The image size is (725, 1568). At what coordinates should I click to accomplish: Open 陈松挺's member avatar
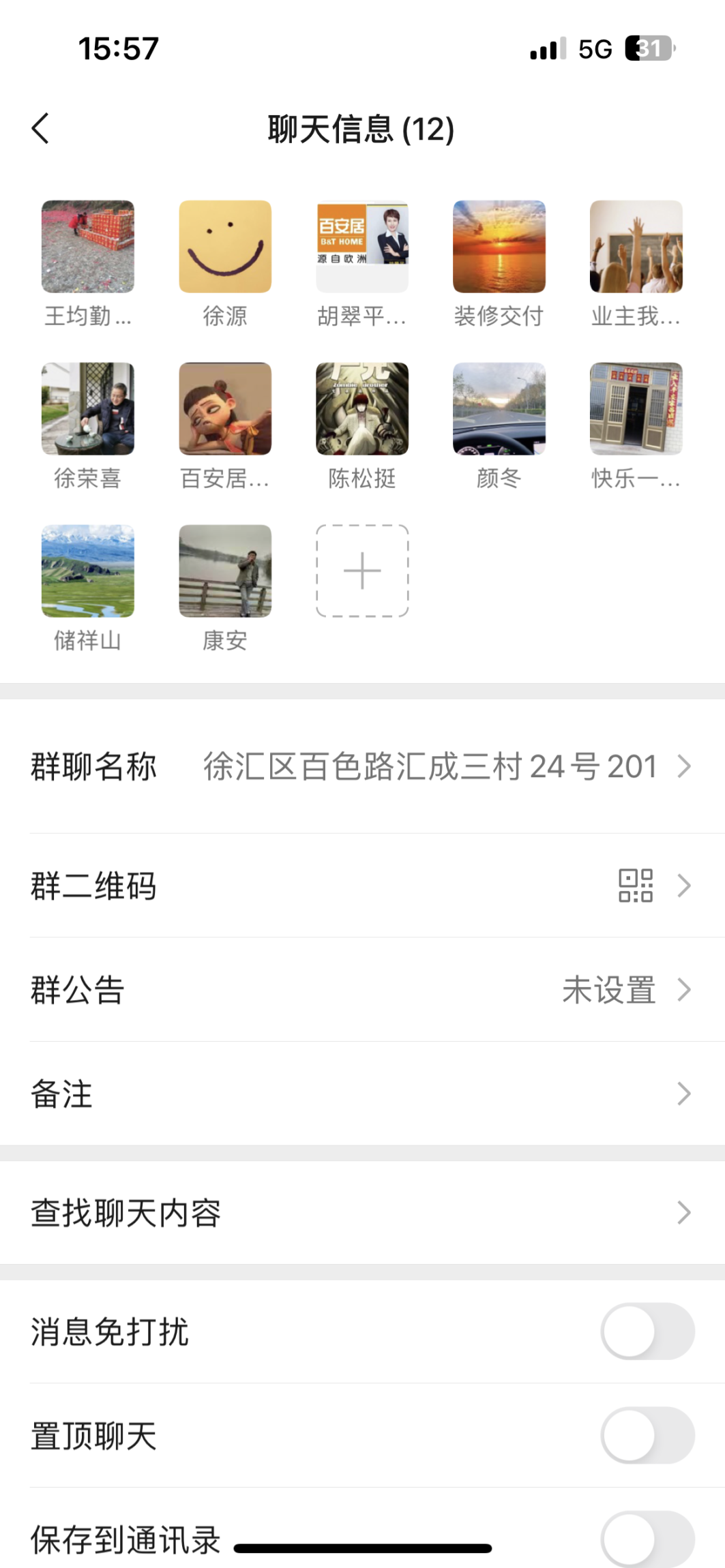coord(362,409)
